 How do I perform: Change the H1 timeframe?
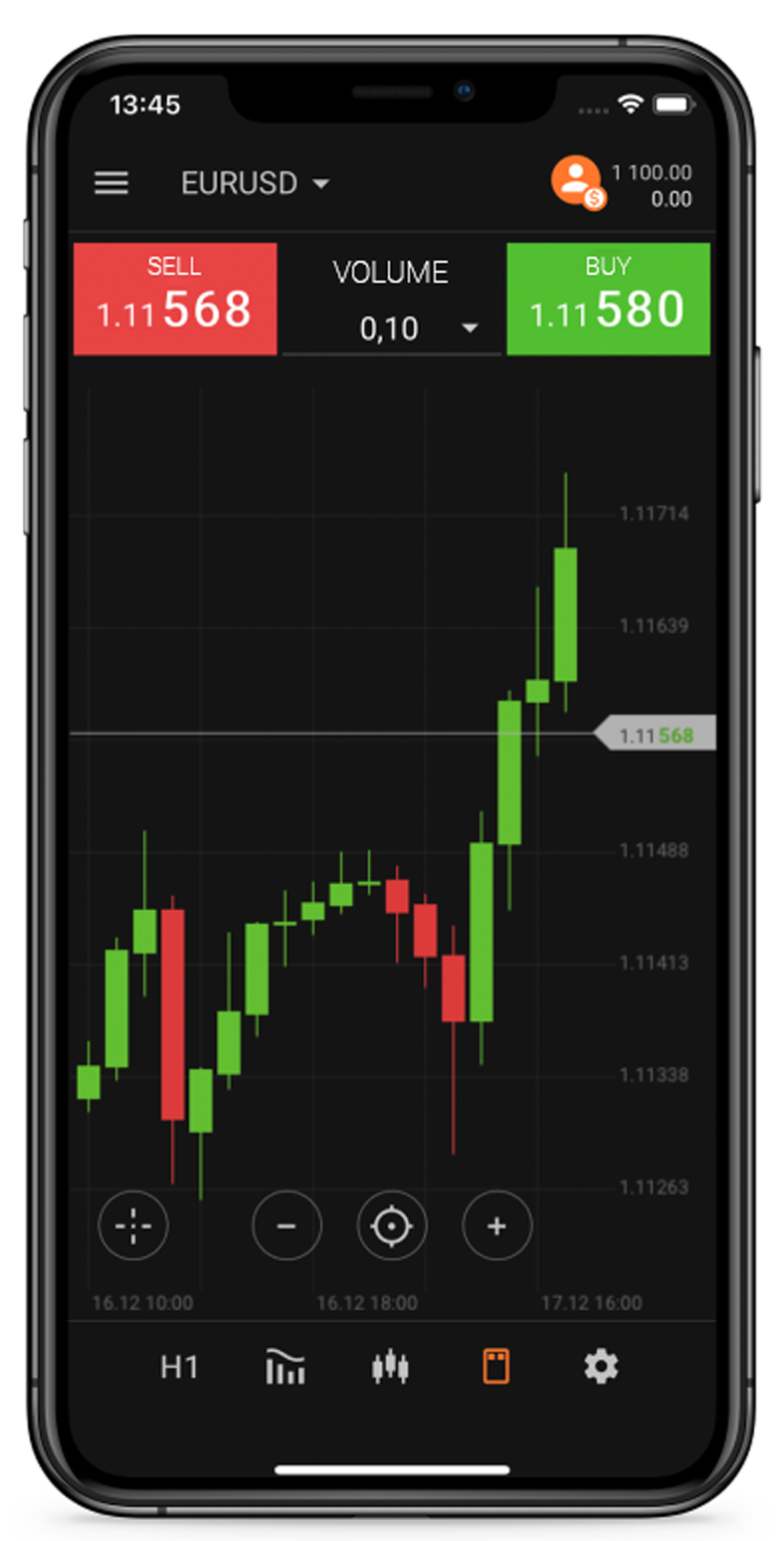(179, 1367)
